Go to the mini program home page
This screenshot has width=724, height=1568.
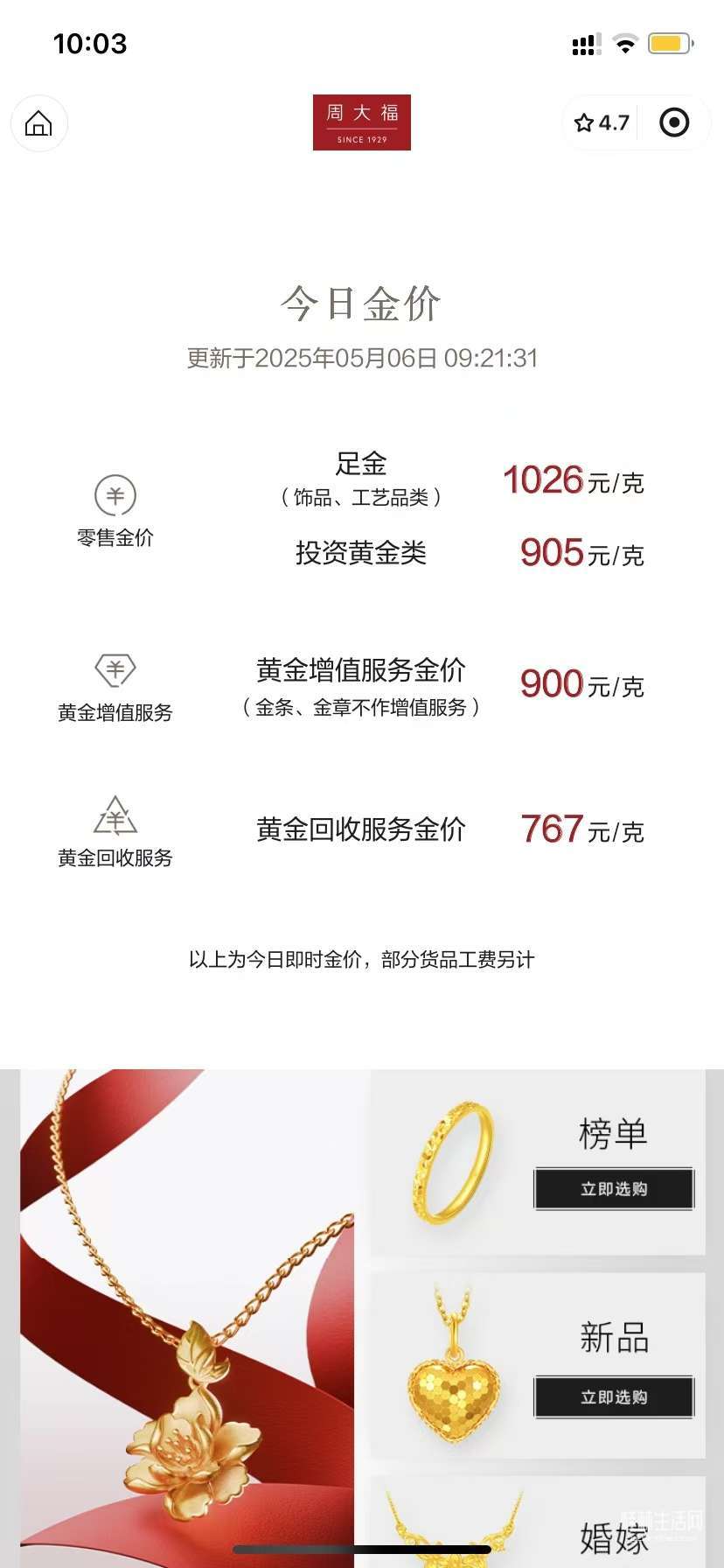[38, 123]
